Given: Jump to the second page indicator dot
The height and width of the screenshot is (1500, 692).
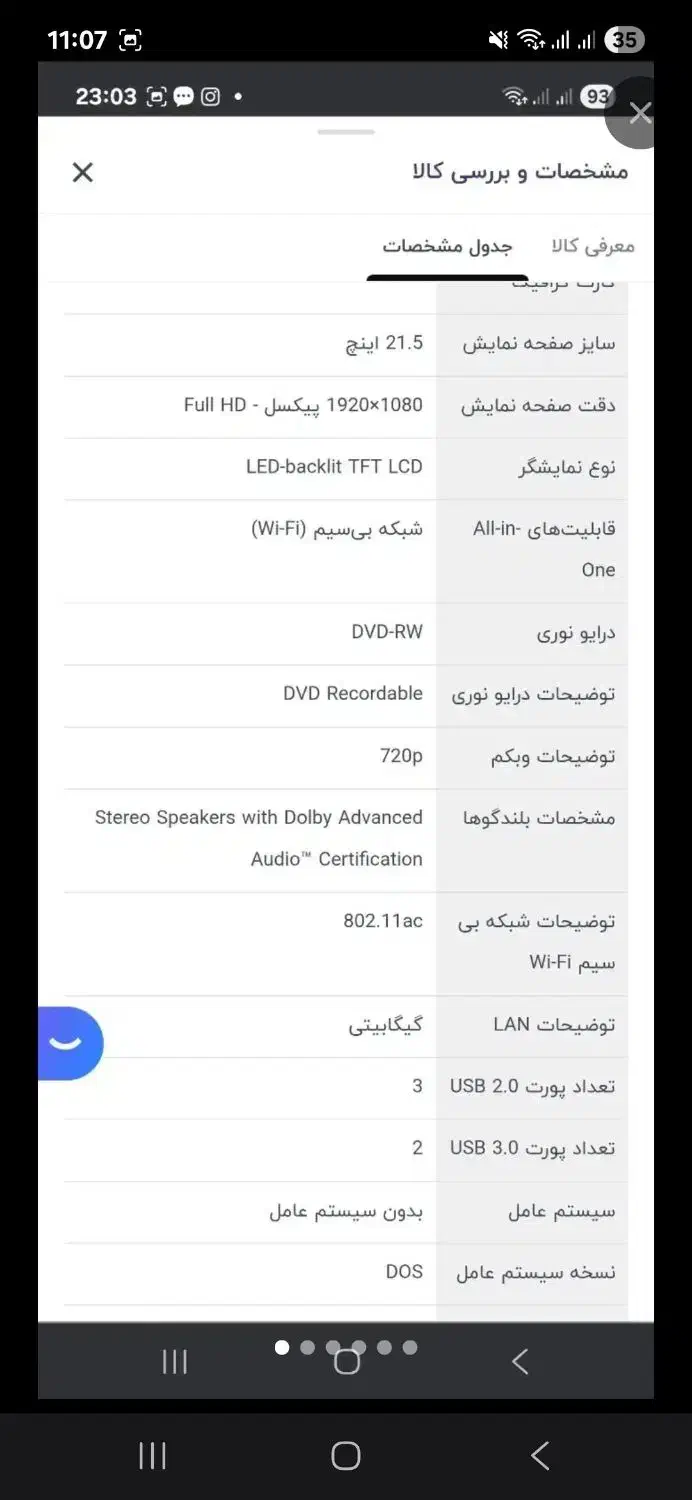Looking at the screenshot, I should coord(308,1347).
